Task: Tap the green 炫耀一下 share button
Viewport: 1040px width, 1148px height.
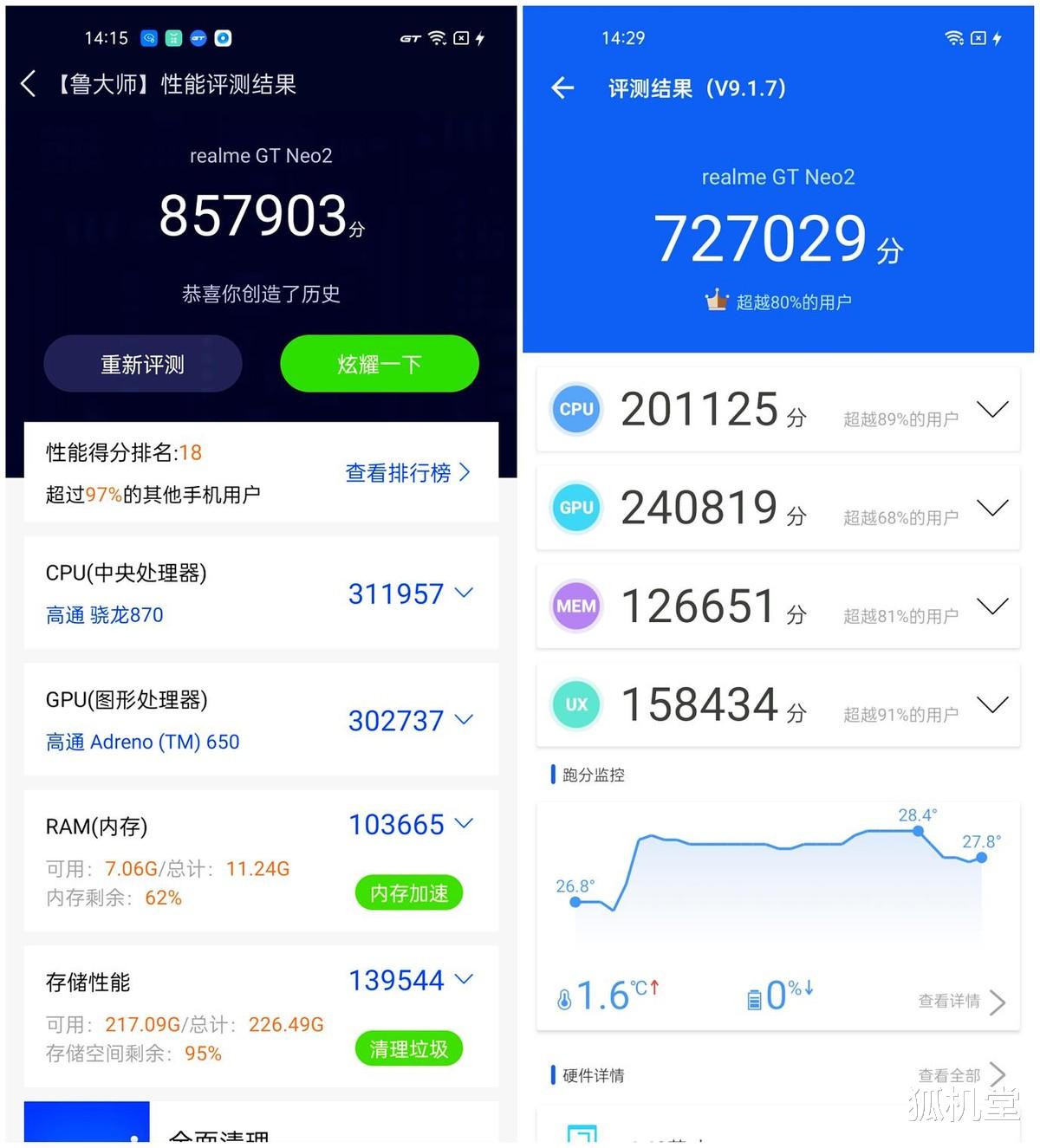Action: tap(379, 364)
